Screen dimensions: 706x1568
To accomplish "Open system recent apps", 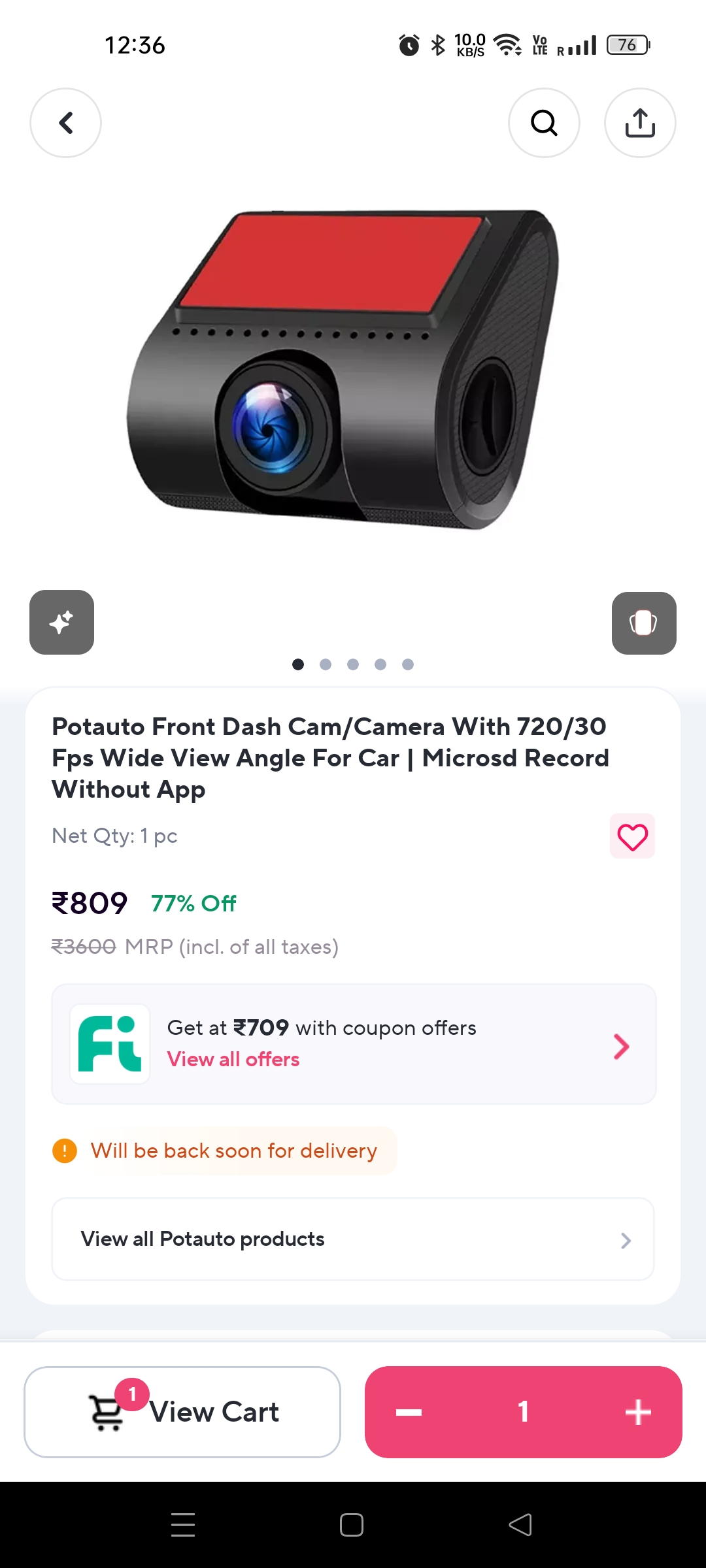I will click(183, 1525).
